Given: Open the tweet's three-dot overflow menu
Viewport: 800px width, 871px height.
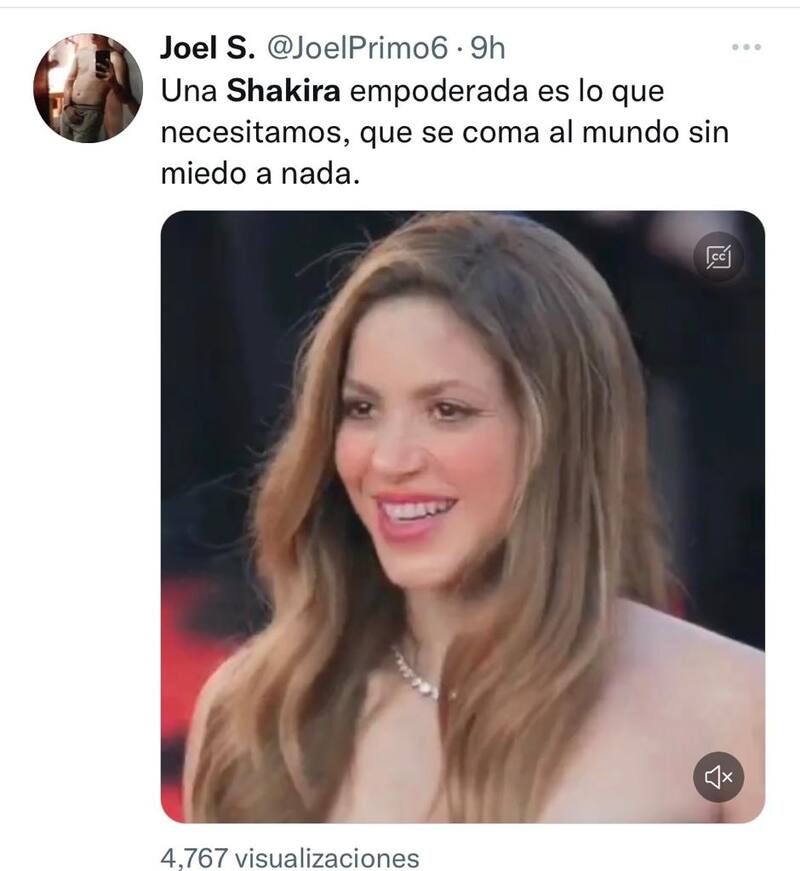Looking at the screenshot, I should pos(746,47).
